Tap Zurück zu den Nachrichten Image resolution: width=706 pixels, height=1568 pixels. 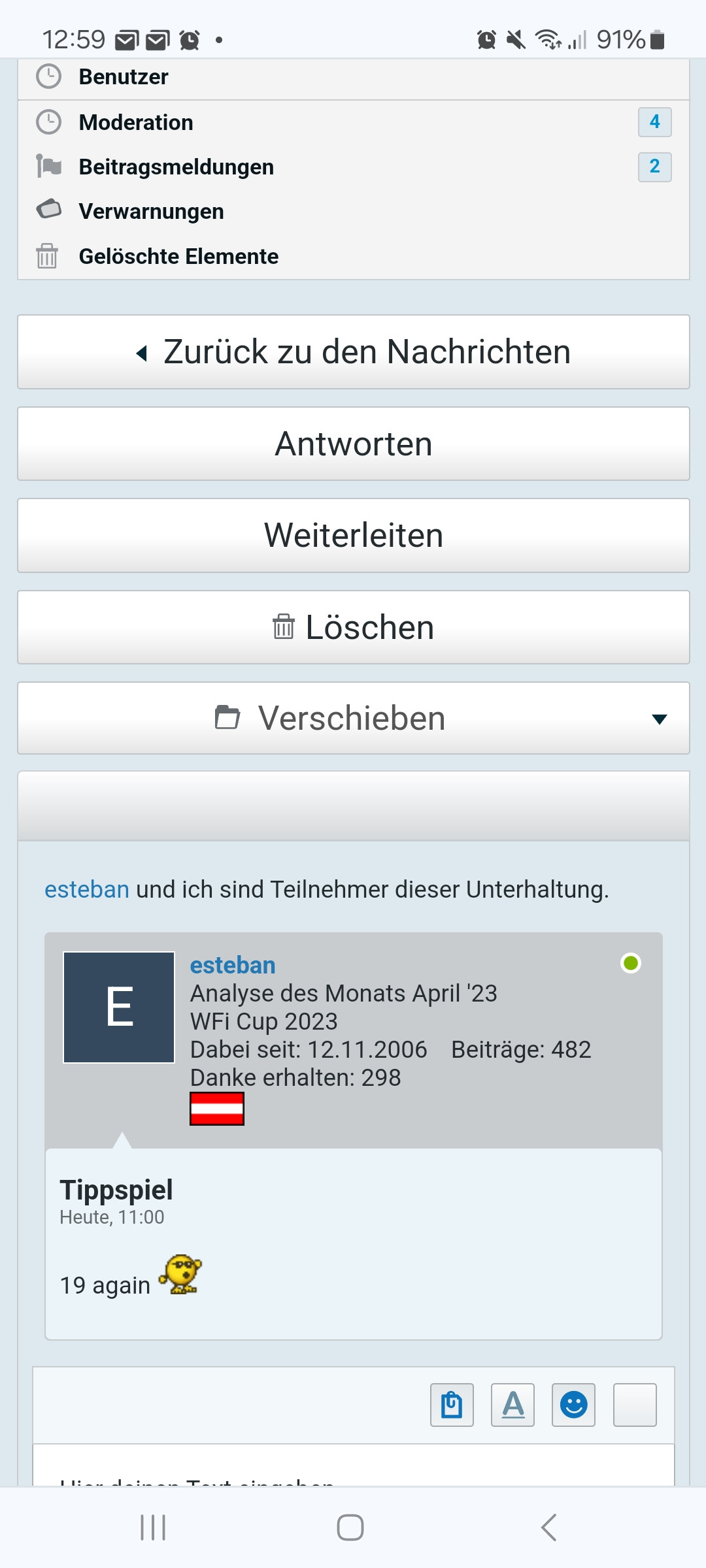353,352
